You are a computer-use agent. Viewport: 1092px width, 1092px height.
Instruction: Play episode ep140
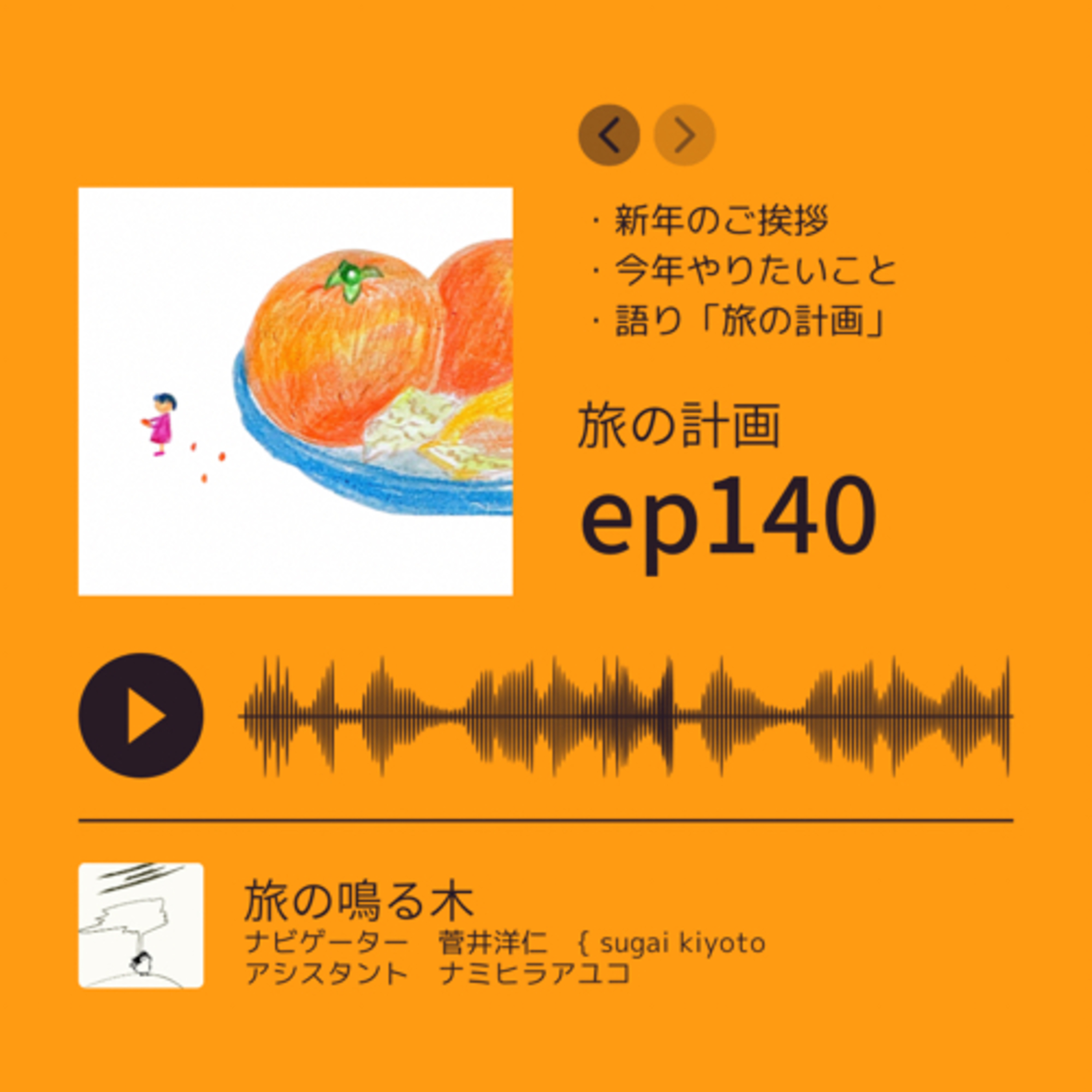coord(141,716)
